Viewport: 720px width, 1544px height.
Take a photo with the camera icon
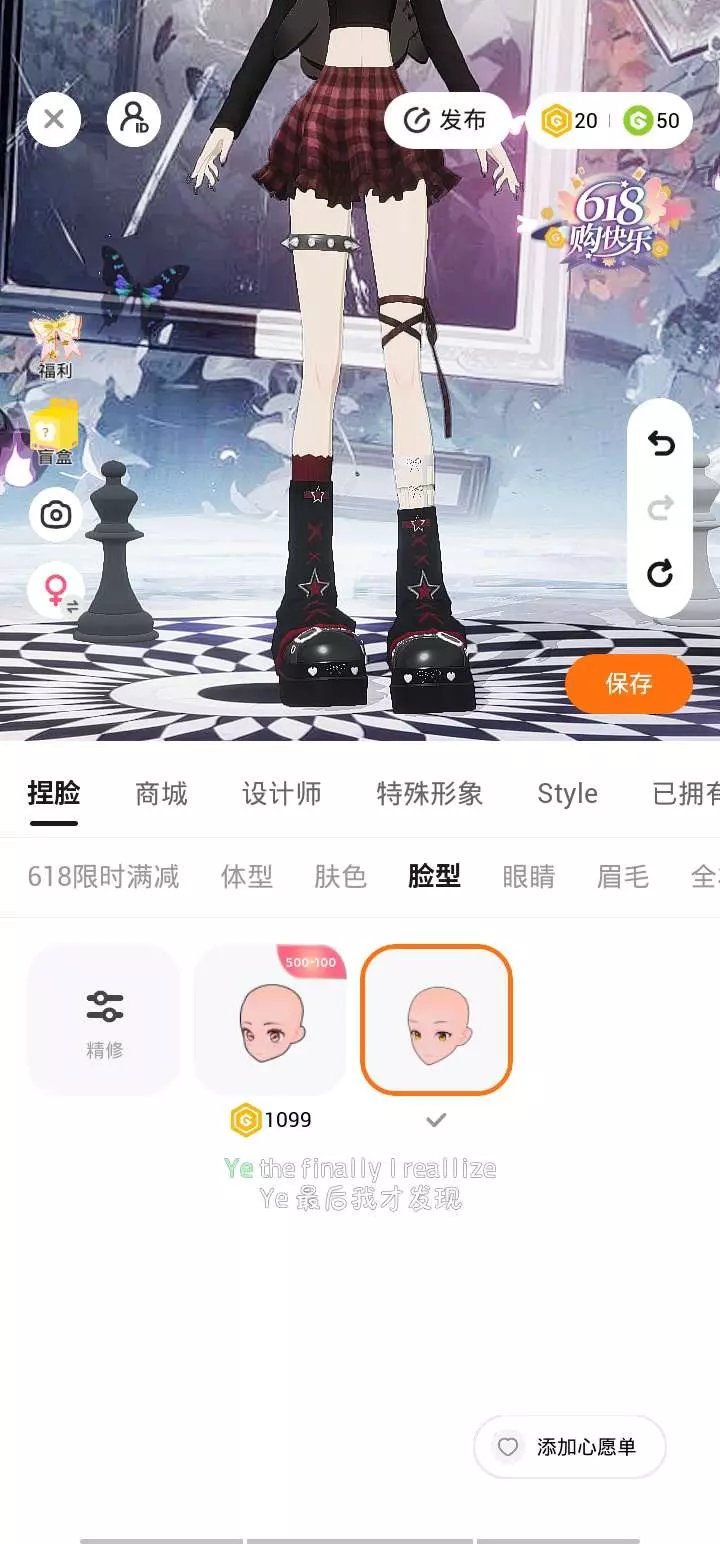tap(56, 515)
